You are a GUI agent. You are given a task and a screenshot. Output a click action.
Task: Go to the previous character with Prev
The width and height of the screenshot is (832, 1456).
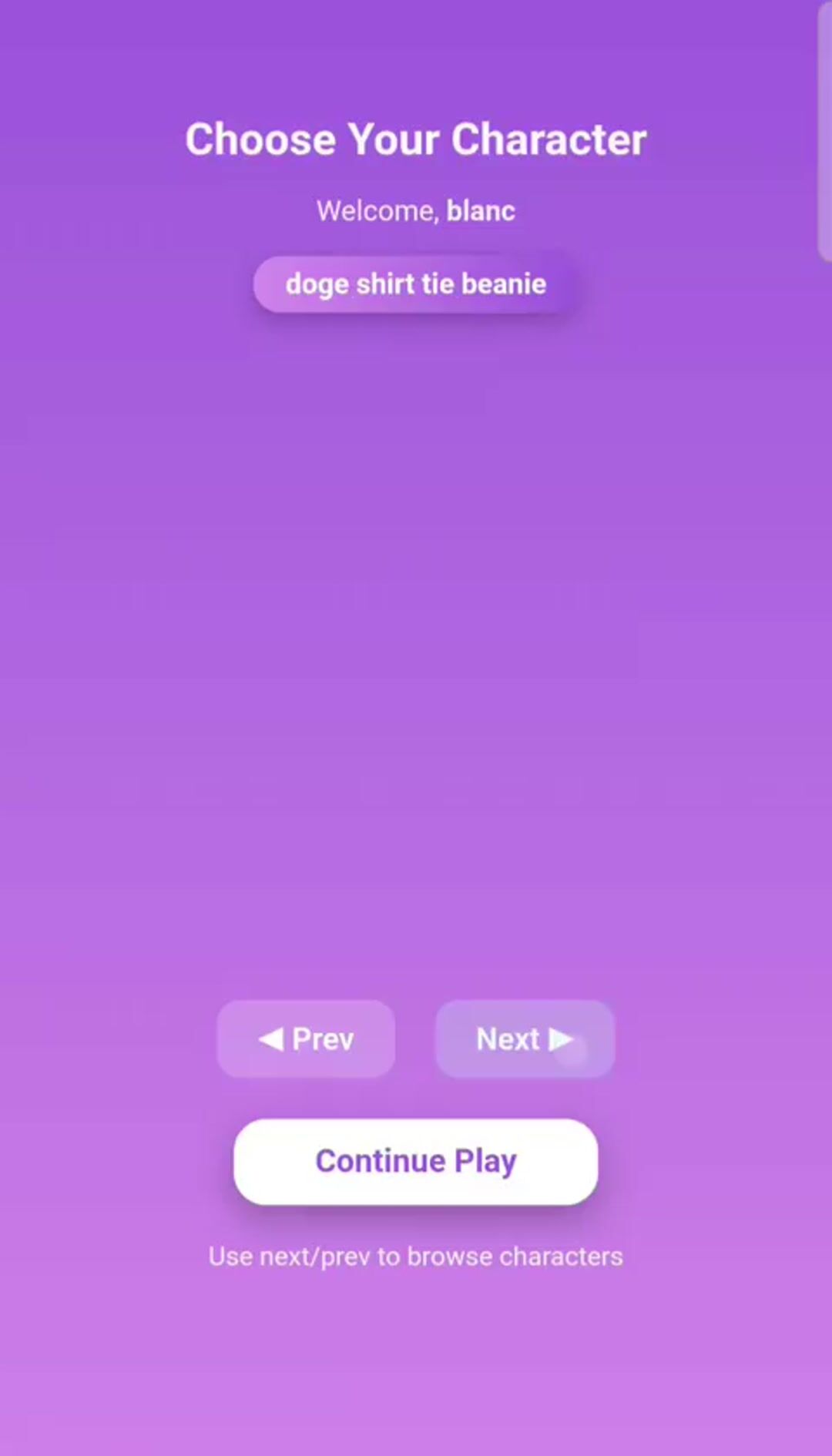tap(306, 1038)
